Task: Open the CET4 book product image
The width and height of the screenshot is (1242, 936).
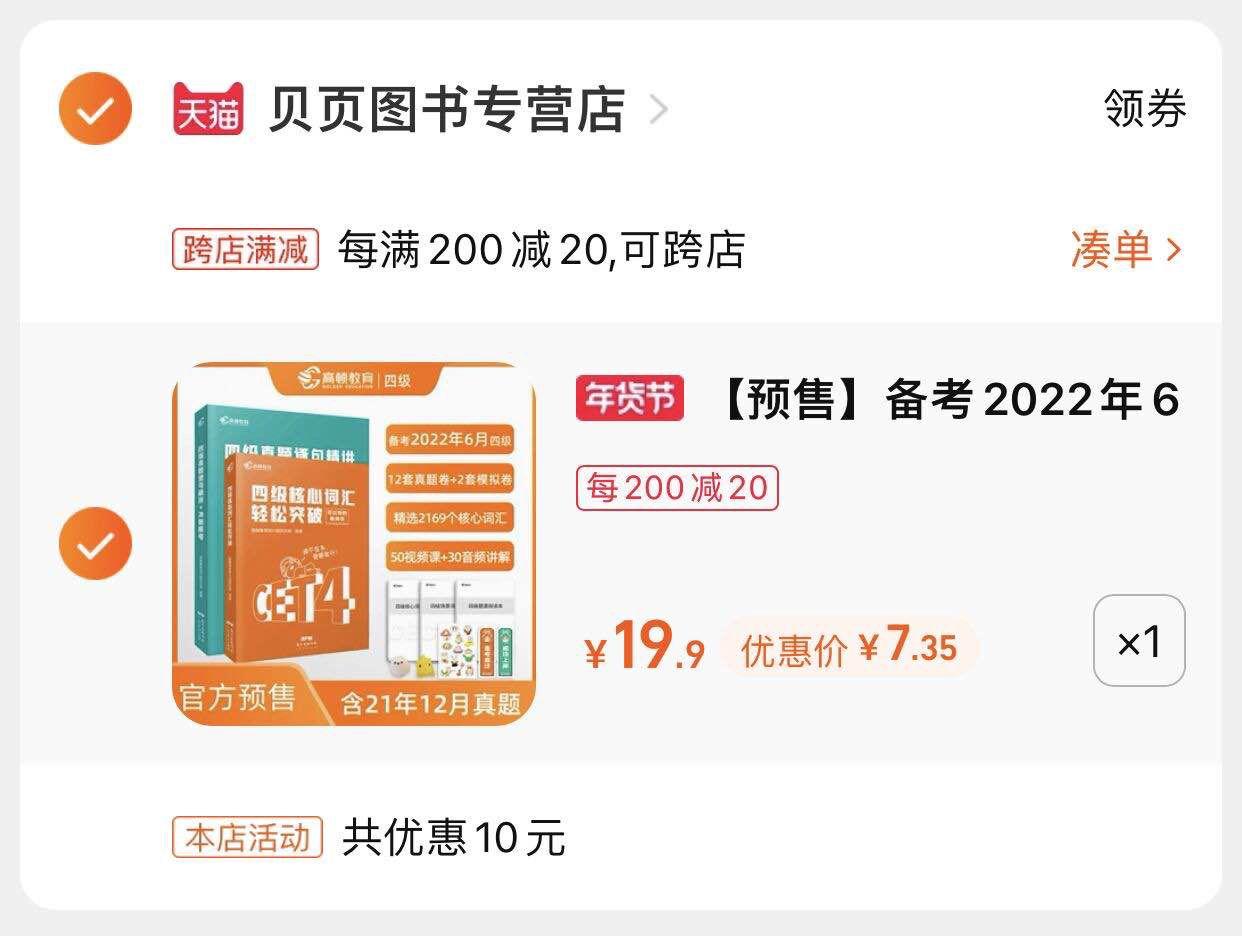Action: (x=354, y=543)
